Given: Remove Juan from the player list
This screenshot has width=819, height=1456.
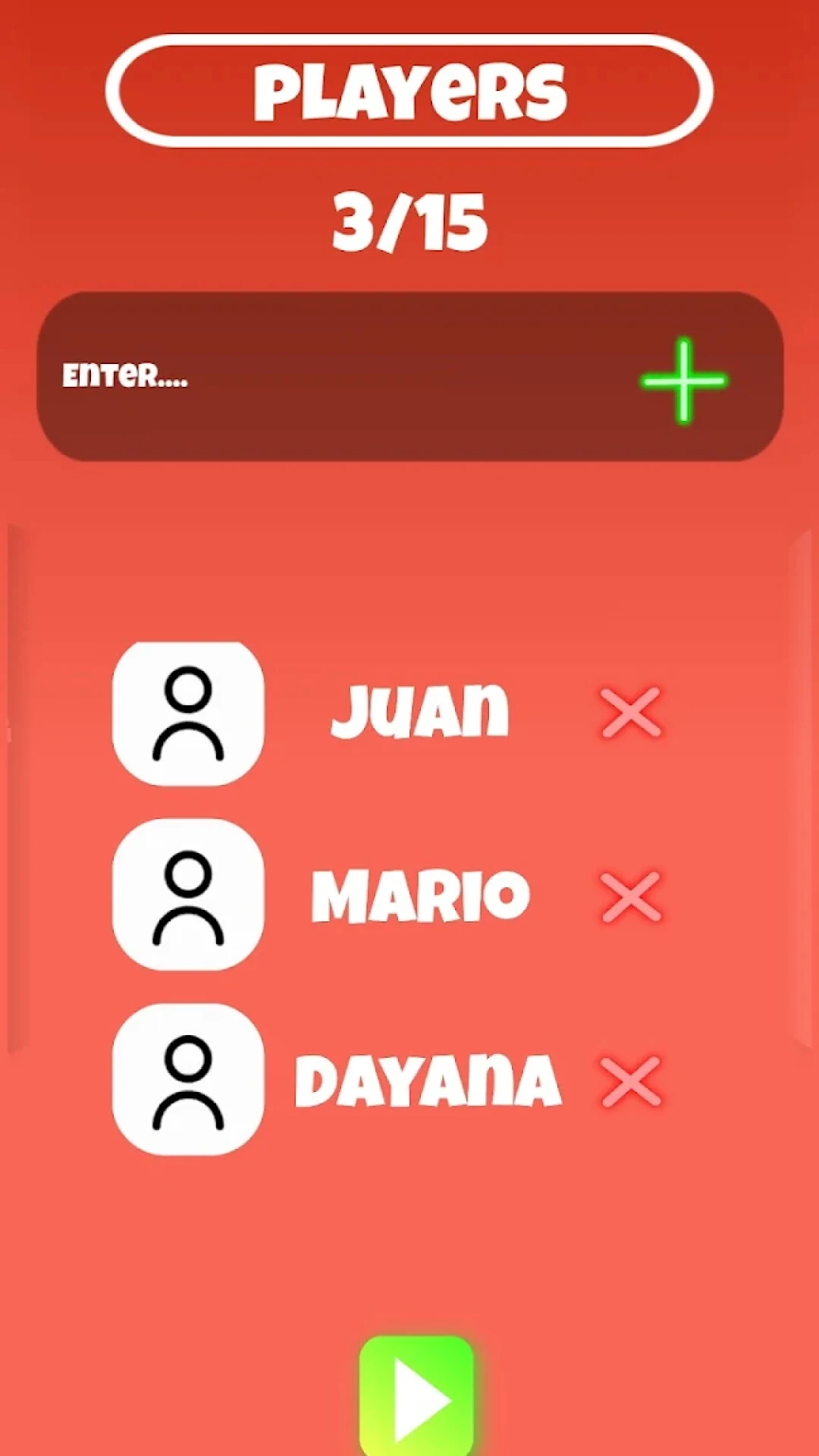Looking at the screenshot, I should coord(631,712).
